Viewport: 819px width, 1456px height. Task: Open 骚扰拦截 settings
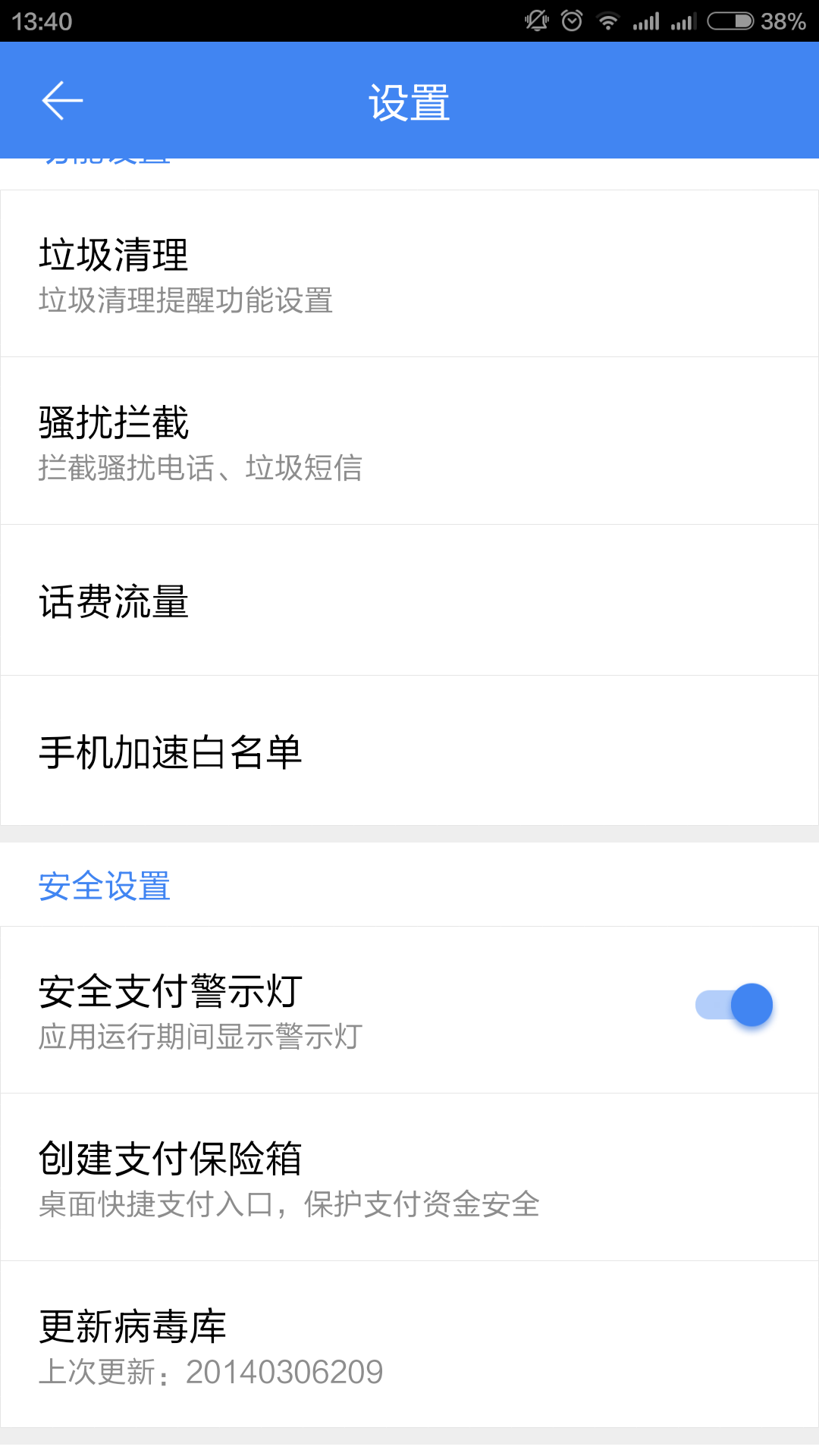(409, 441)
